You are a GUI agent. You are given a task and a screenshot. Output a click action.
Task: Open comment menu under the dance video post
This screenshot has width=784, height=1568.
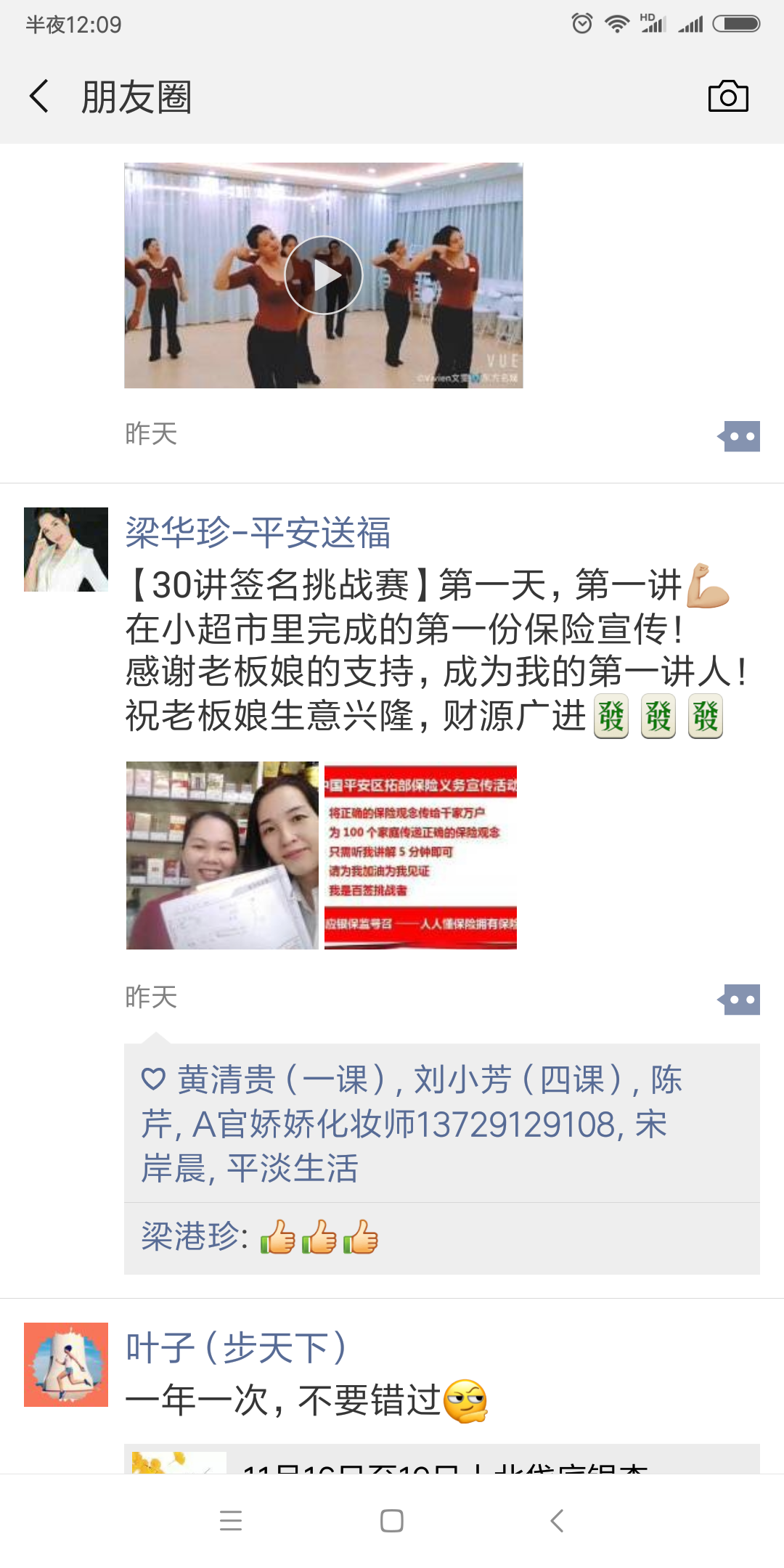point(740,436)
